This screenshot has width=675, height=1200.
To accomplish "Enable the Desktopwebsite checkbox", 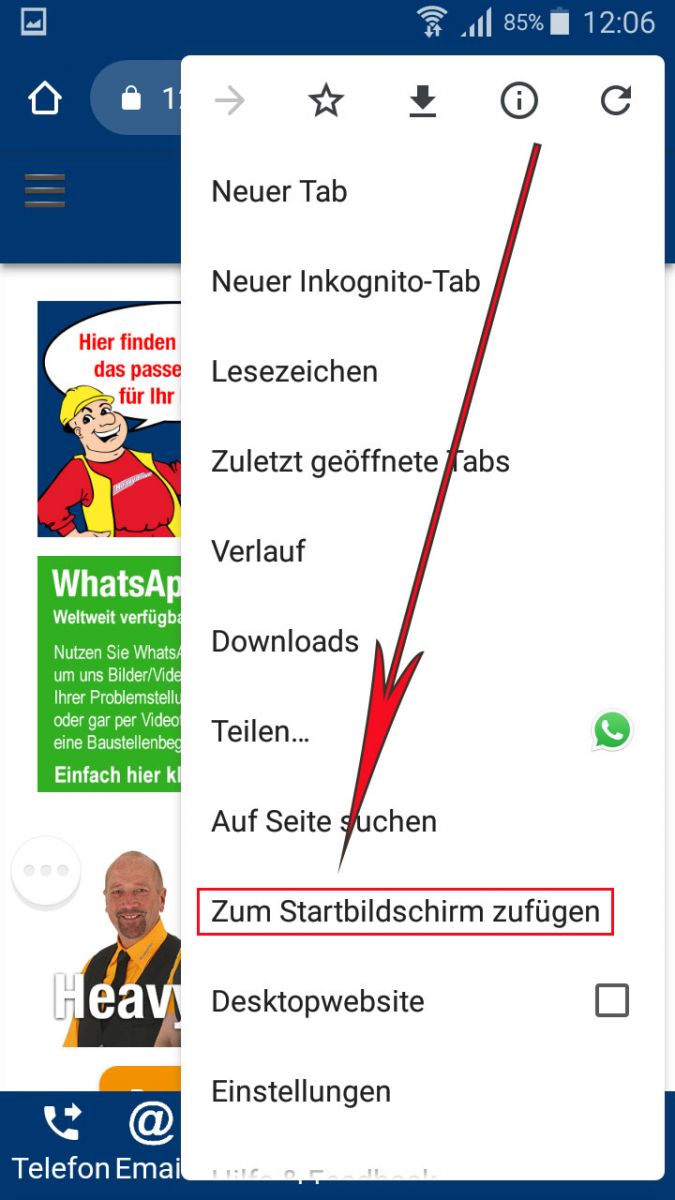I will pos(612,1000).
